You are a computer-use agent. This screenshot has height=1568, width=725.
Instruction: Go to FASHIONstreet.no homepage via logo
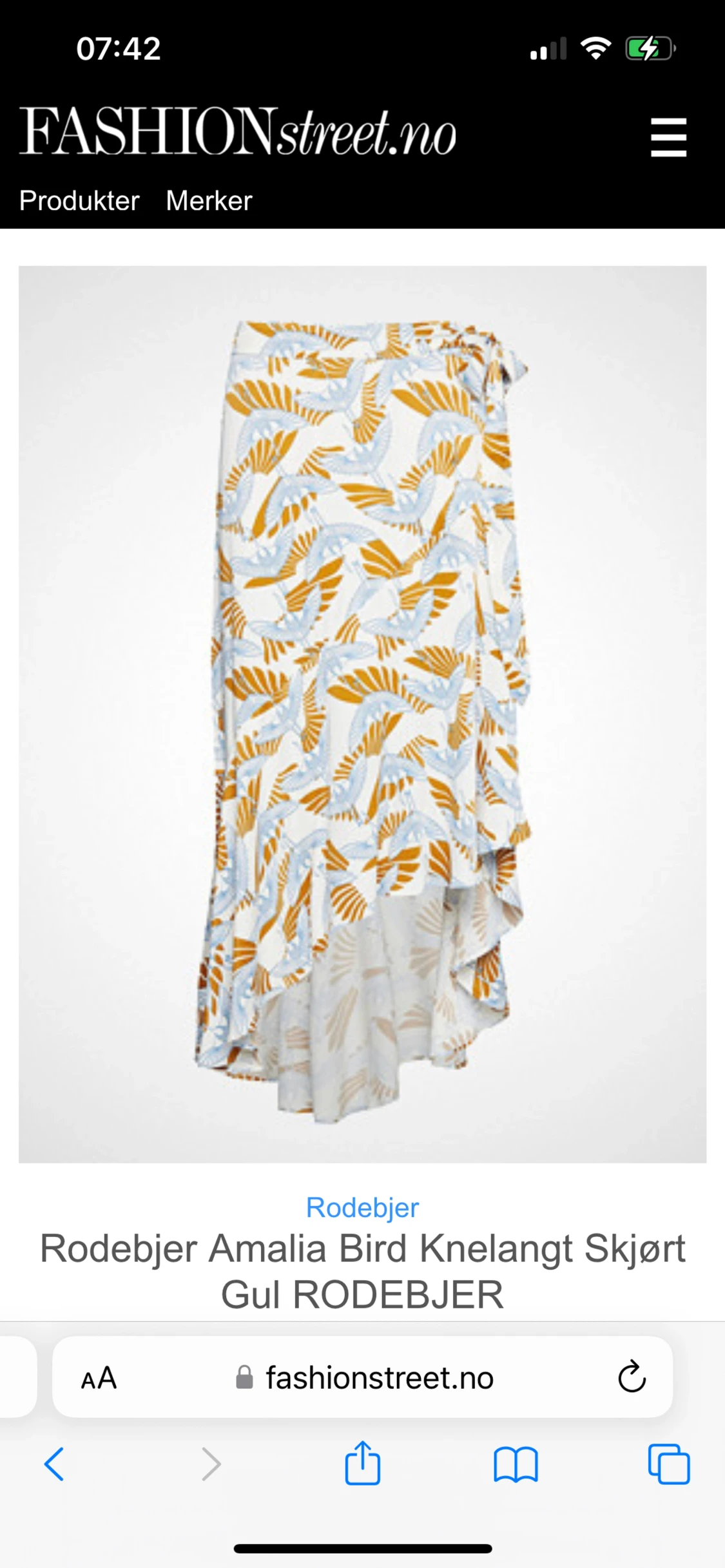coord(238,131)
